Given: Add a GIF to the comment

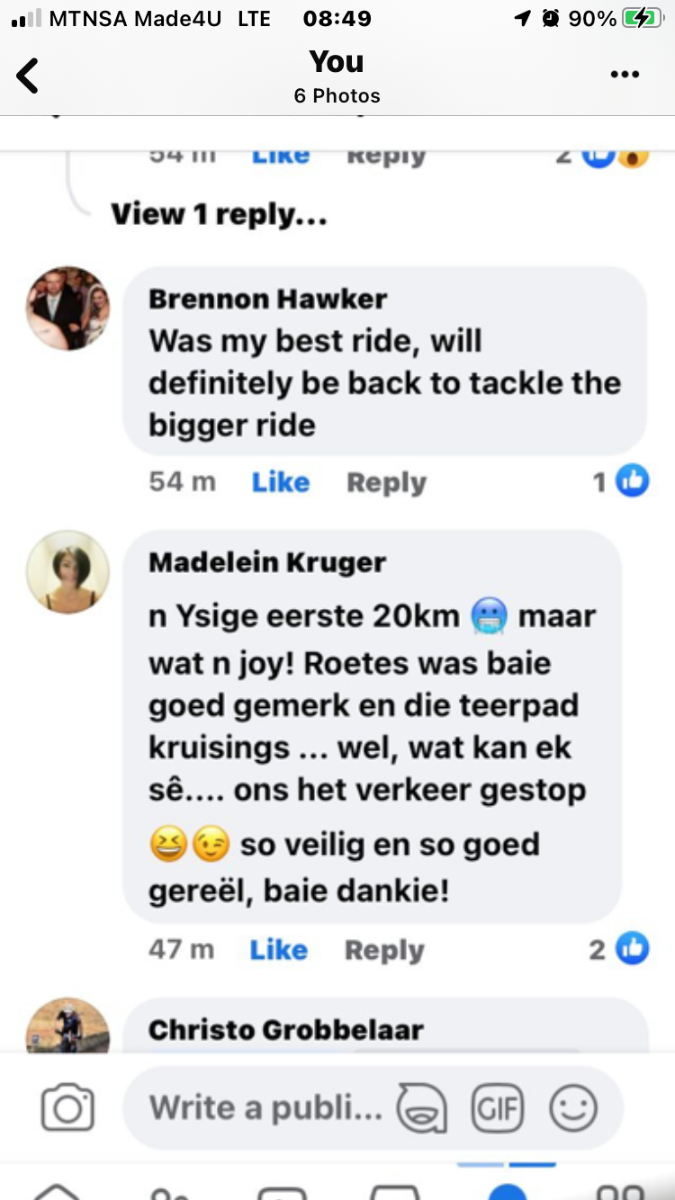Looking at the screenshot, I should point(497,1108).
